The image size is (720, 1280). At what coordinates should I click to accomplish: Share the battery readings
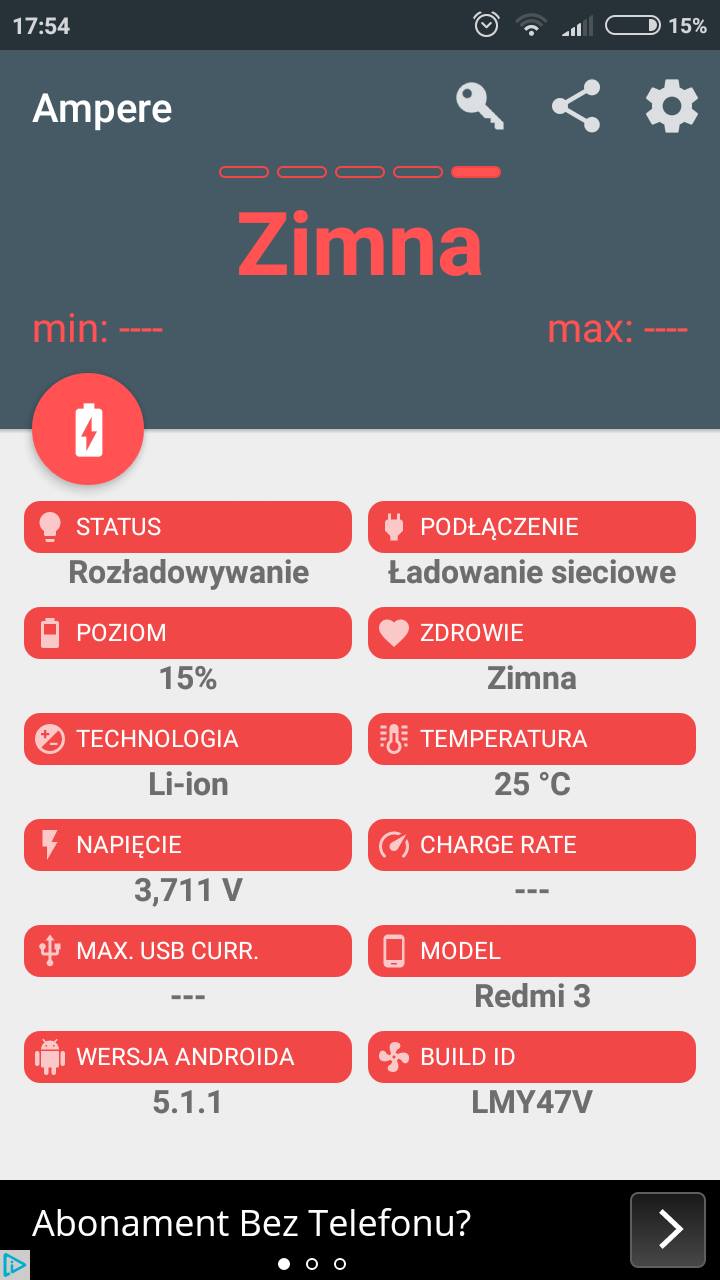tap(576, 106)
